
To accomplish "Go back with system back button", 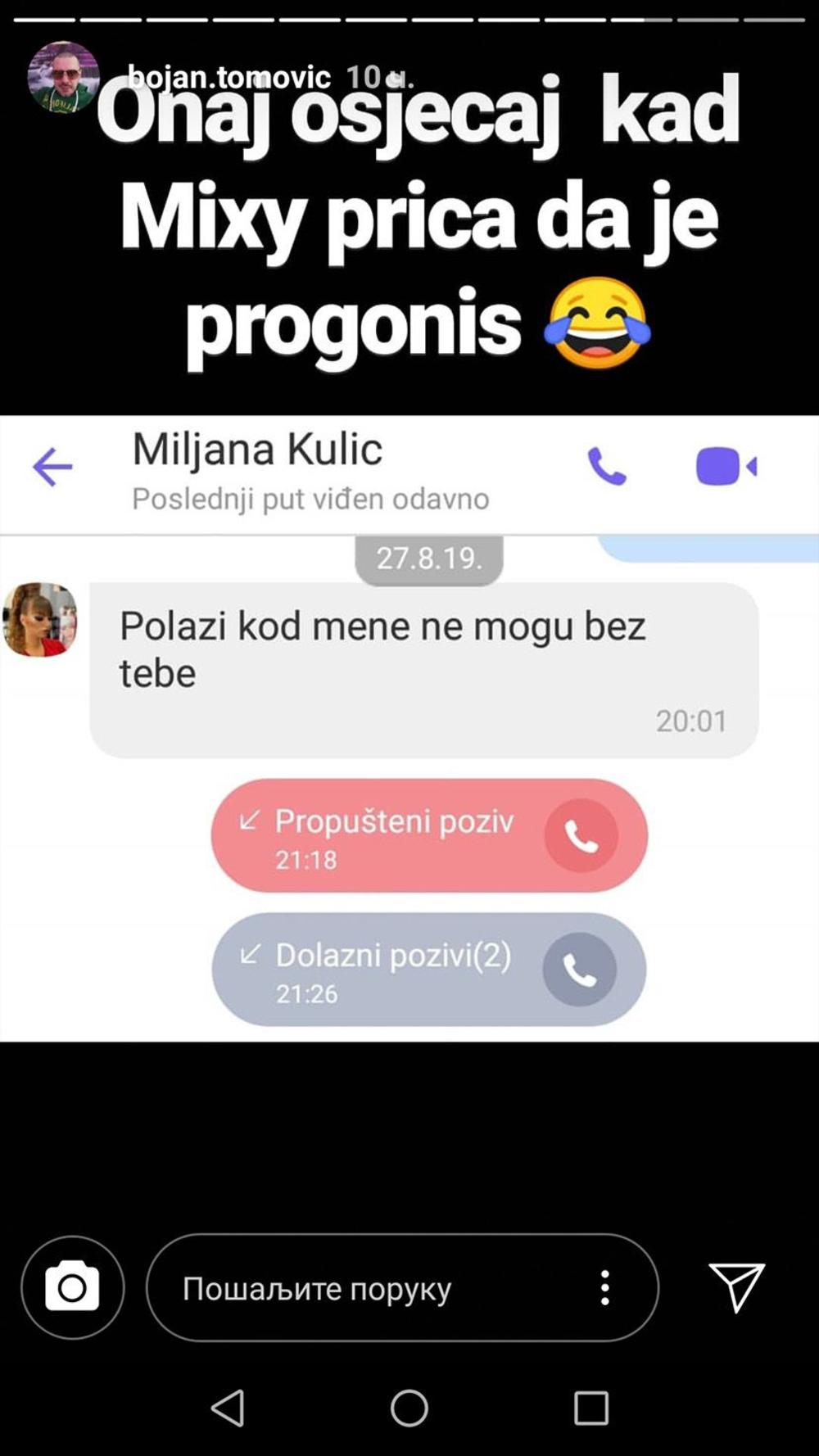I will pos(229,1408).
